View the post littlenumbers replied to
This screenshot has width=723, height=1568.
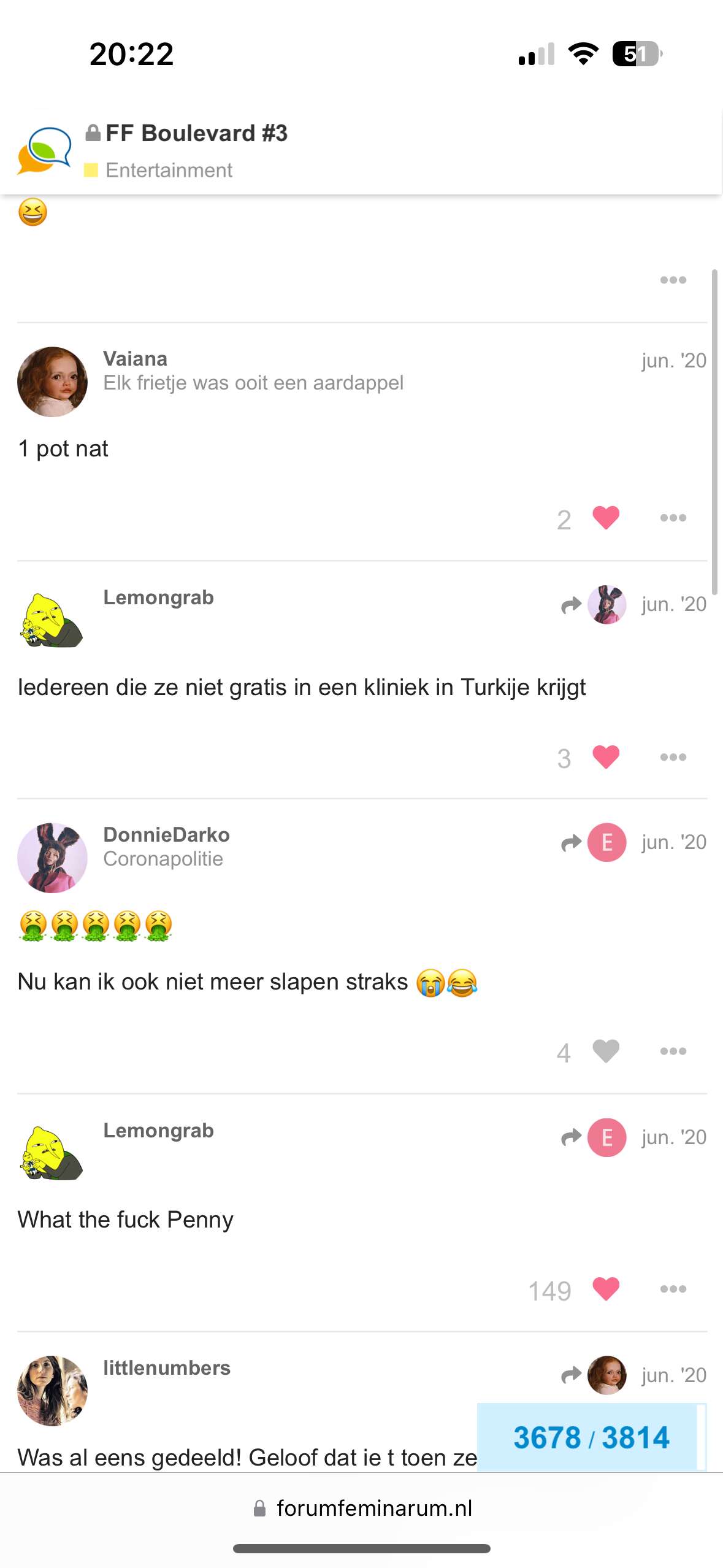[x=594, y=1375]
